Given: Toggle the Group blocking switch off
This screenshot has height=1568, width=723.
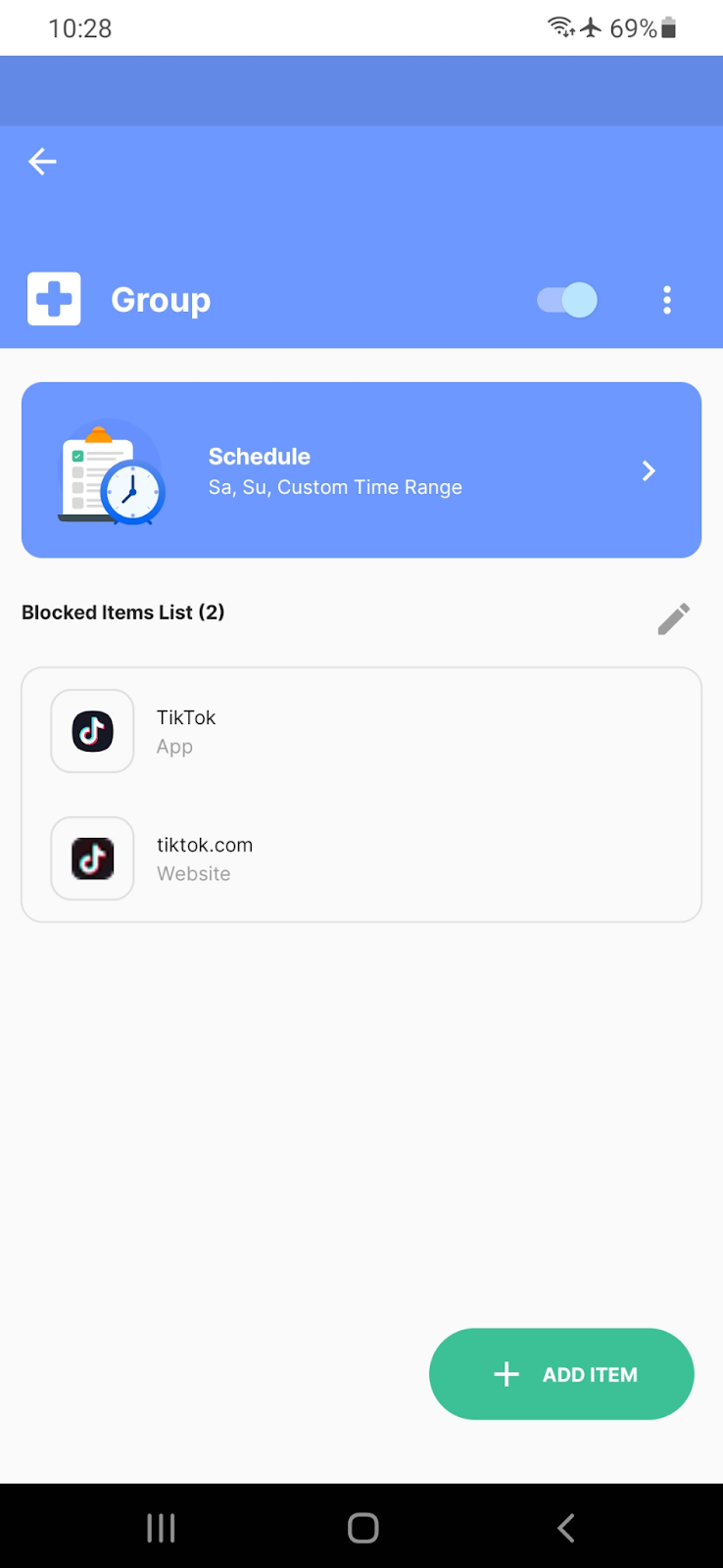Looking at the screenshot, I should tap(567, 300).
